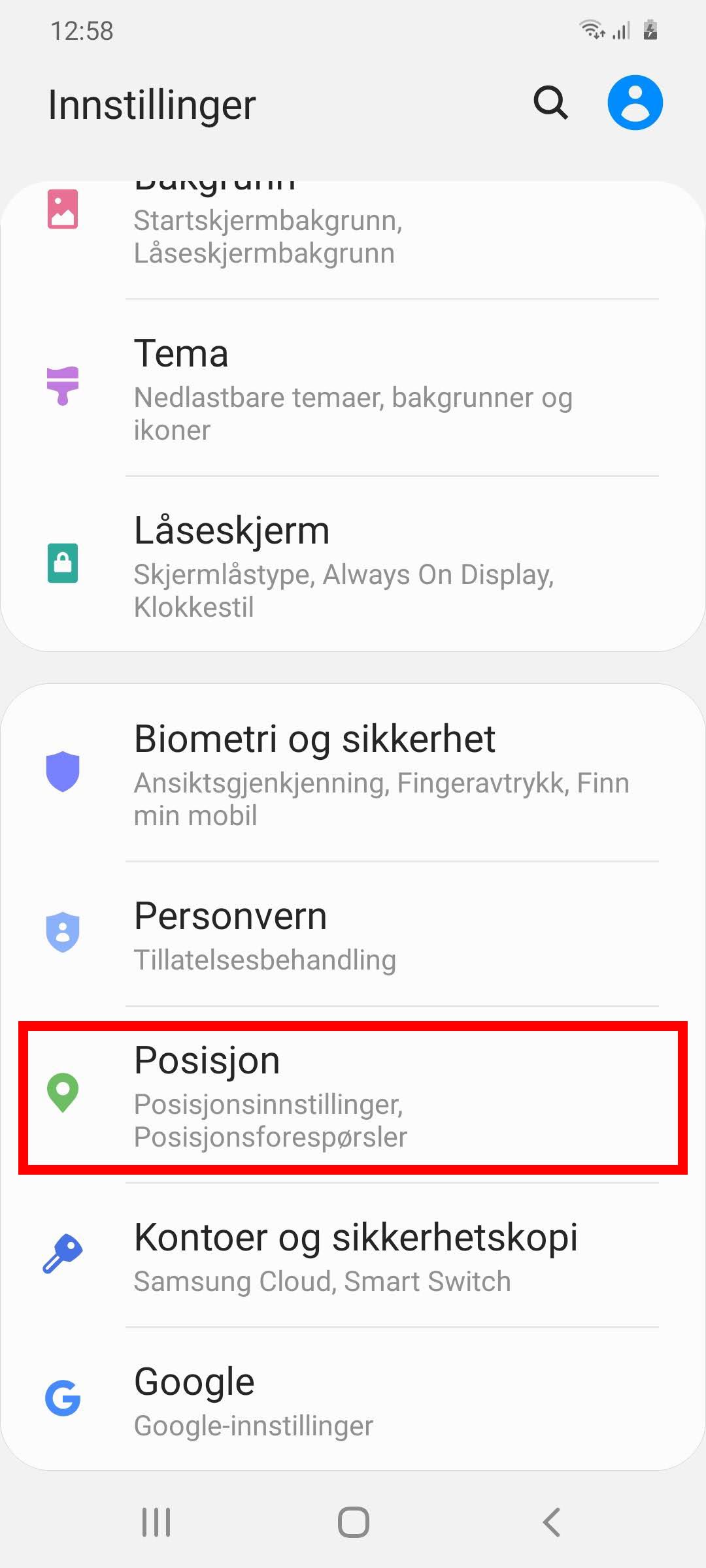This screenshot has height=1568, width=706.
Task: Tap the system back button
Action: click(551, 1522)
